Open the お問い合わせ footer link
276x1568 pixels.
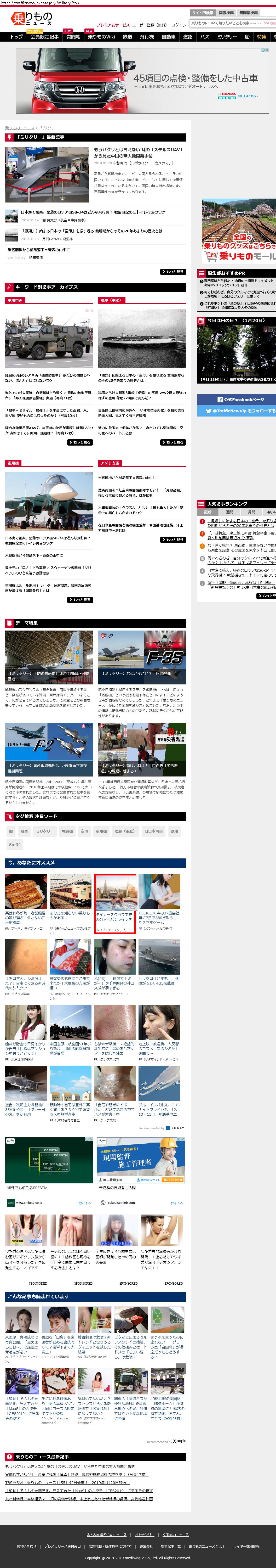27,1546
